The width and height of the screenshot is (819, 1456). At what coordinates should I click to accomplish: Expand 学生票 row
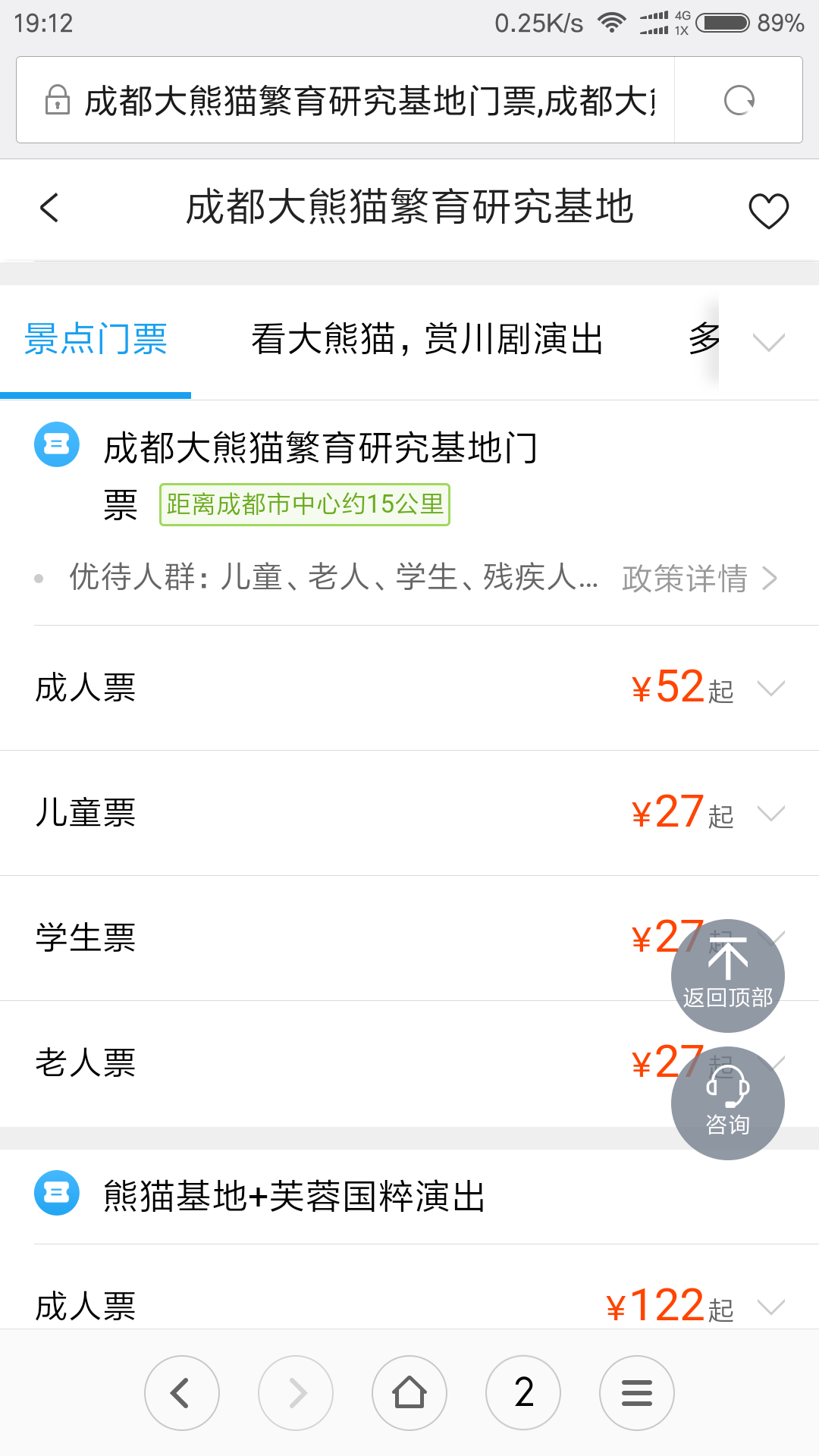(334, 939)
